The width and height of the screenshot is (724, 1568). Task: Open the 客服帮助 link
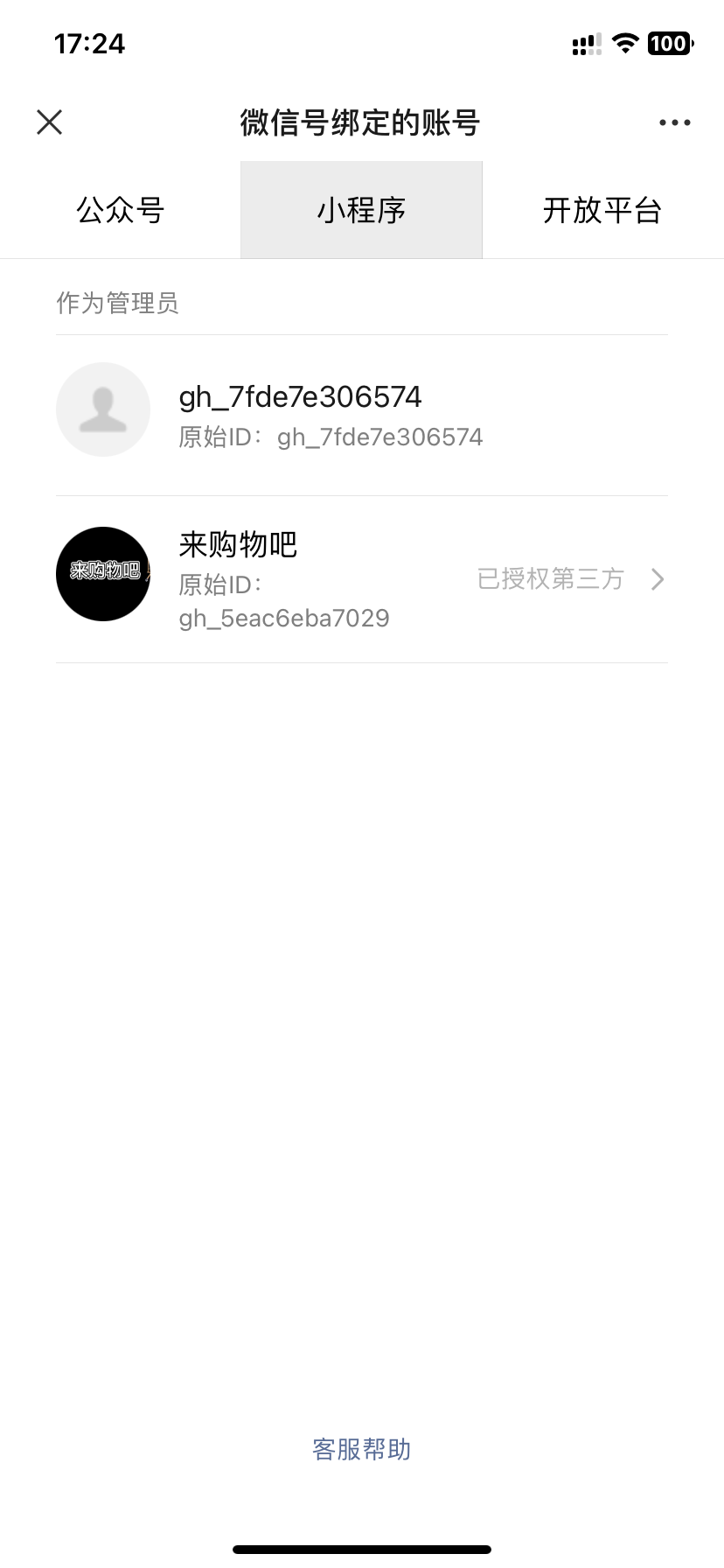tap(362, 1450)
